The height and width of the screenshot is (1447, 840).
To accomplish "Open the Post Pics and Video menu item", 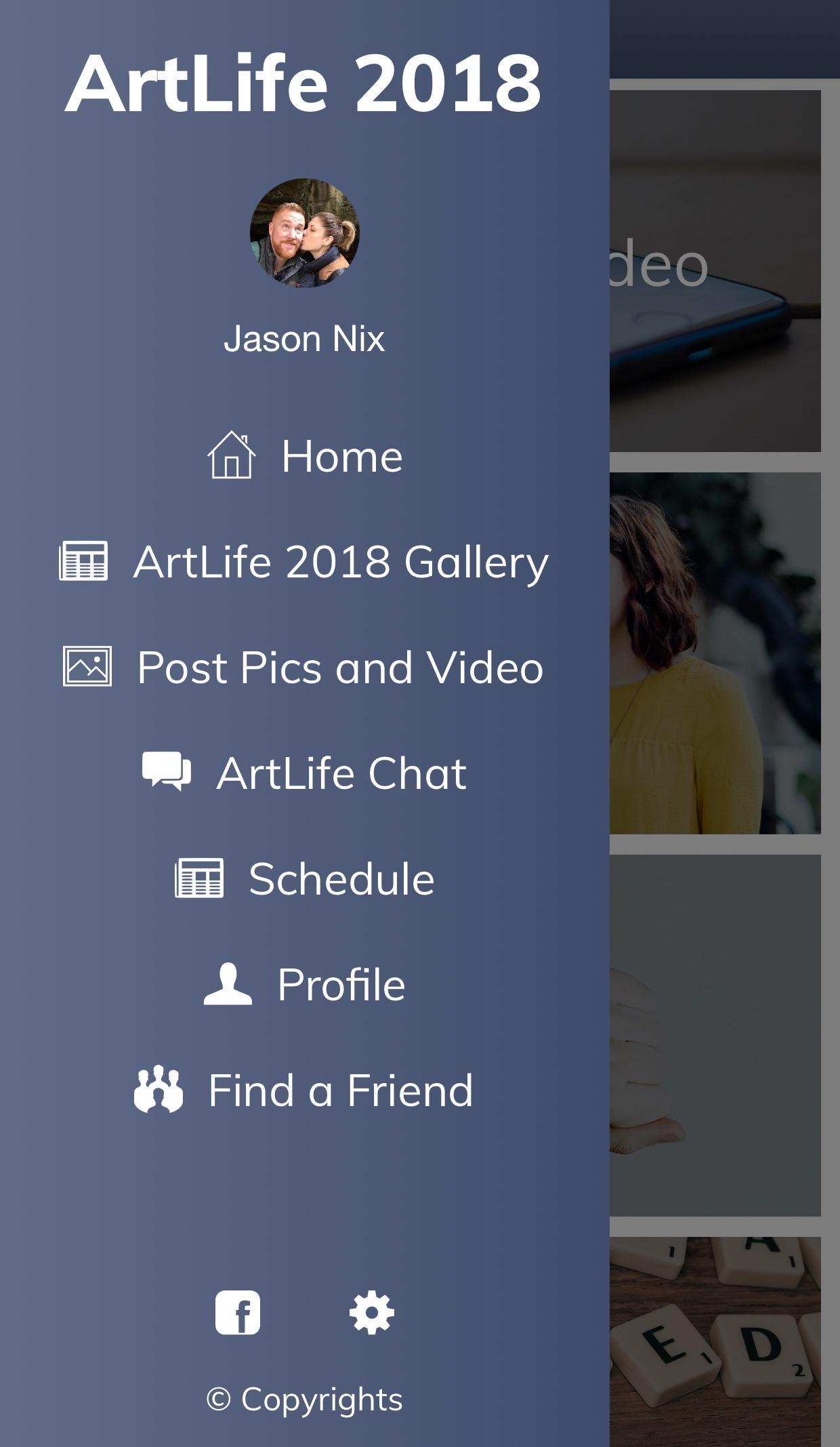I will [338, 667].
